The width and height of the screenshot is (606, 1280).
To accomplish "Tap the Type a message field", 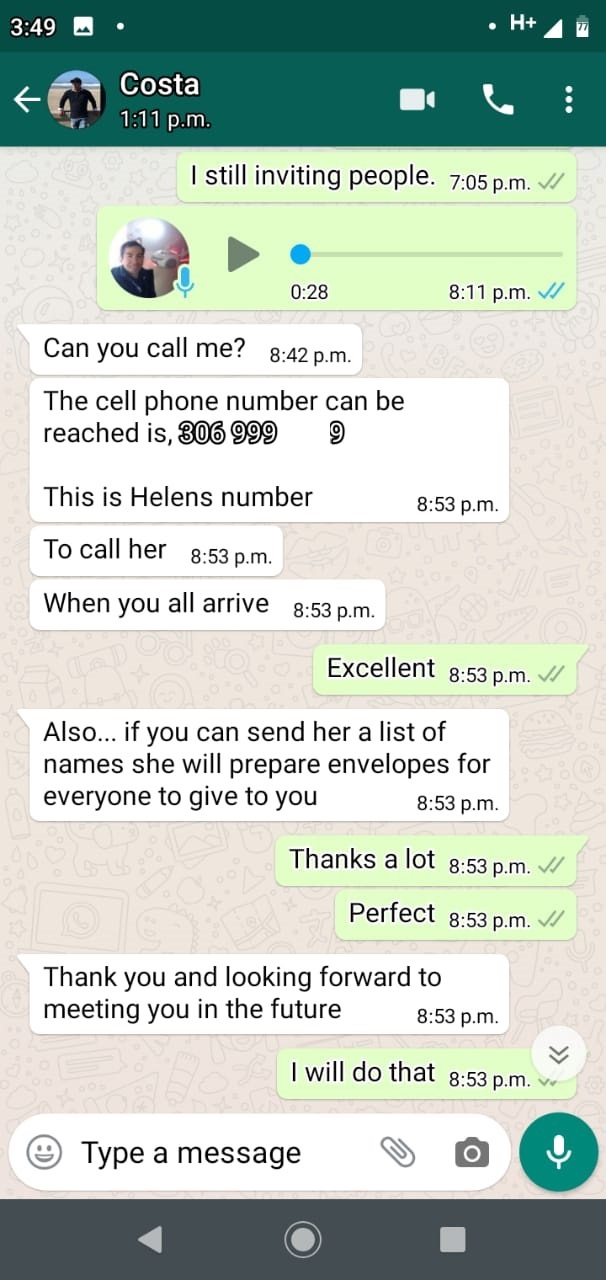I will (x=220, y=1153).
